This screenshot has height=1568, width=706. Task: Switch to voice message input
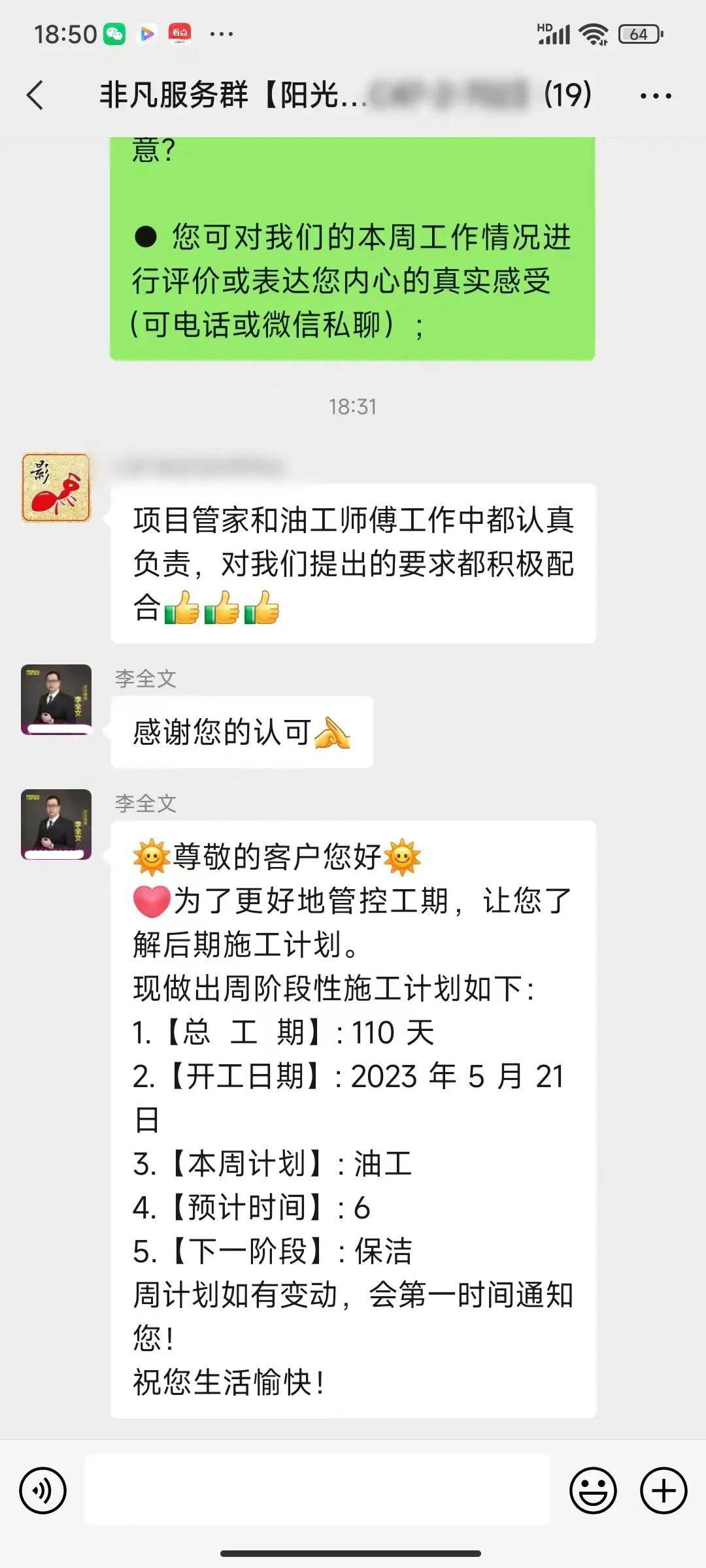[43, 1490]
